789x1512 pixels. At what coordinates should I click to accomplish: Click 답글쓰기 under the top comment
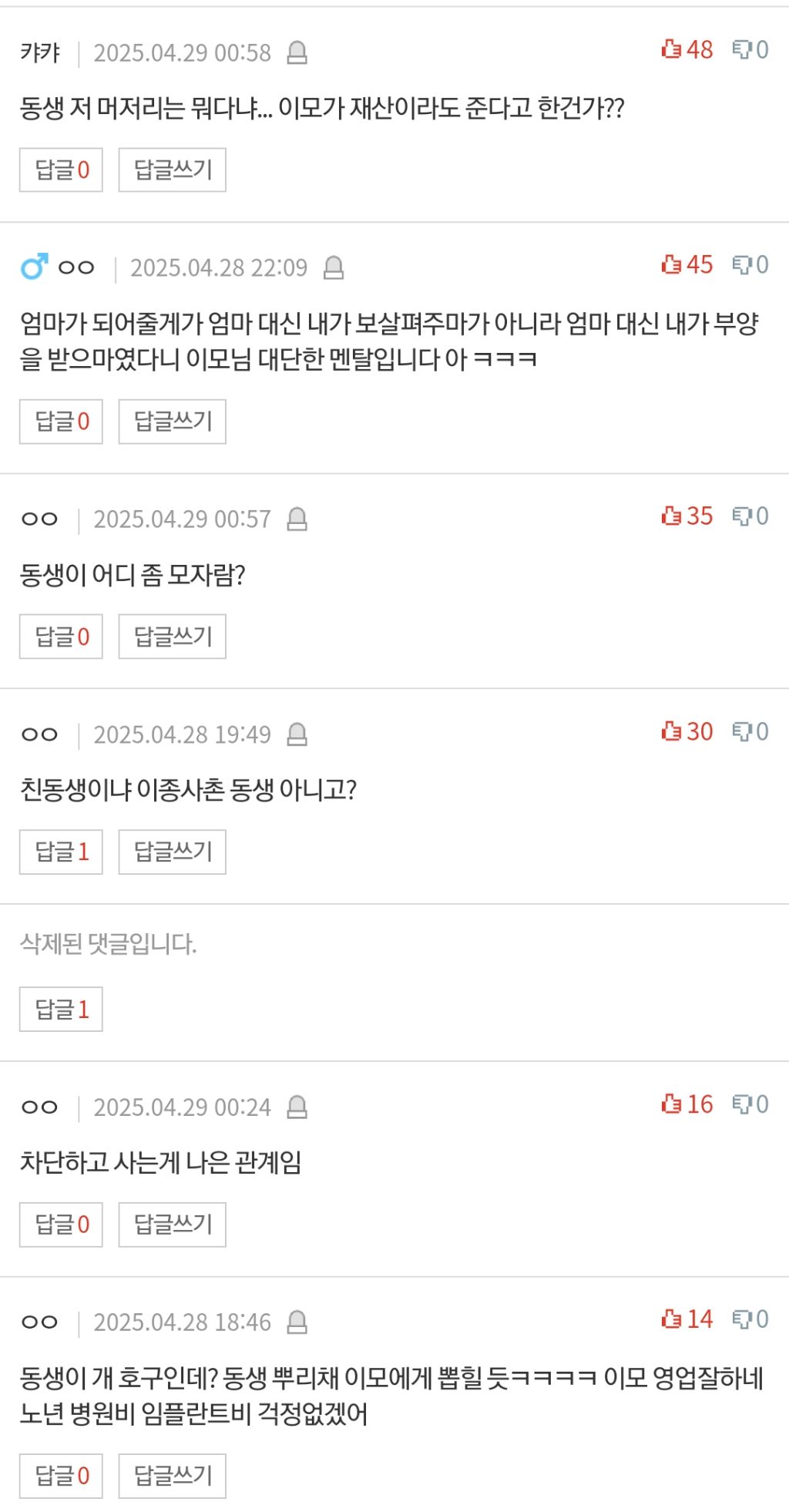170,170
